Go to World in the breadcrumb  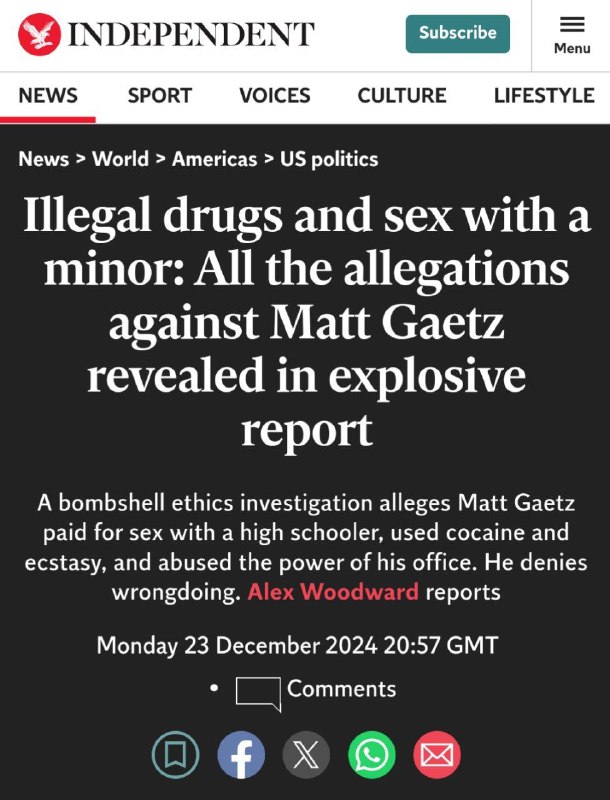(120, 159)
